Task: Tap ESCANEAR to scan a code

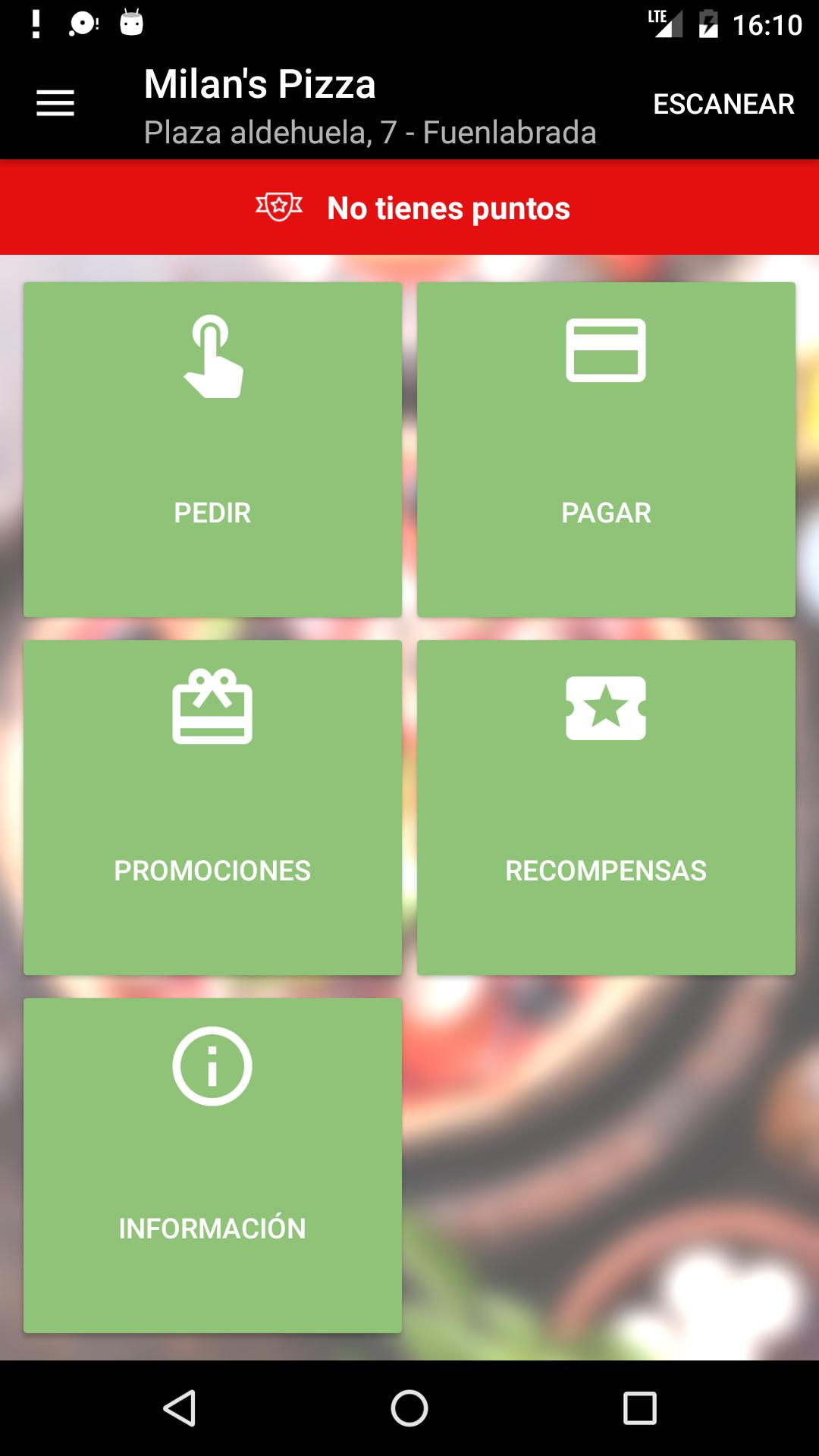Action: (x=724, y=102)
